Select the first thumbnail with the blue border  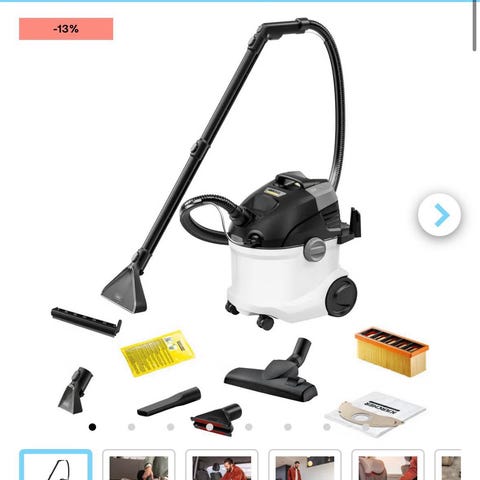click(55, 465)
